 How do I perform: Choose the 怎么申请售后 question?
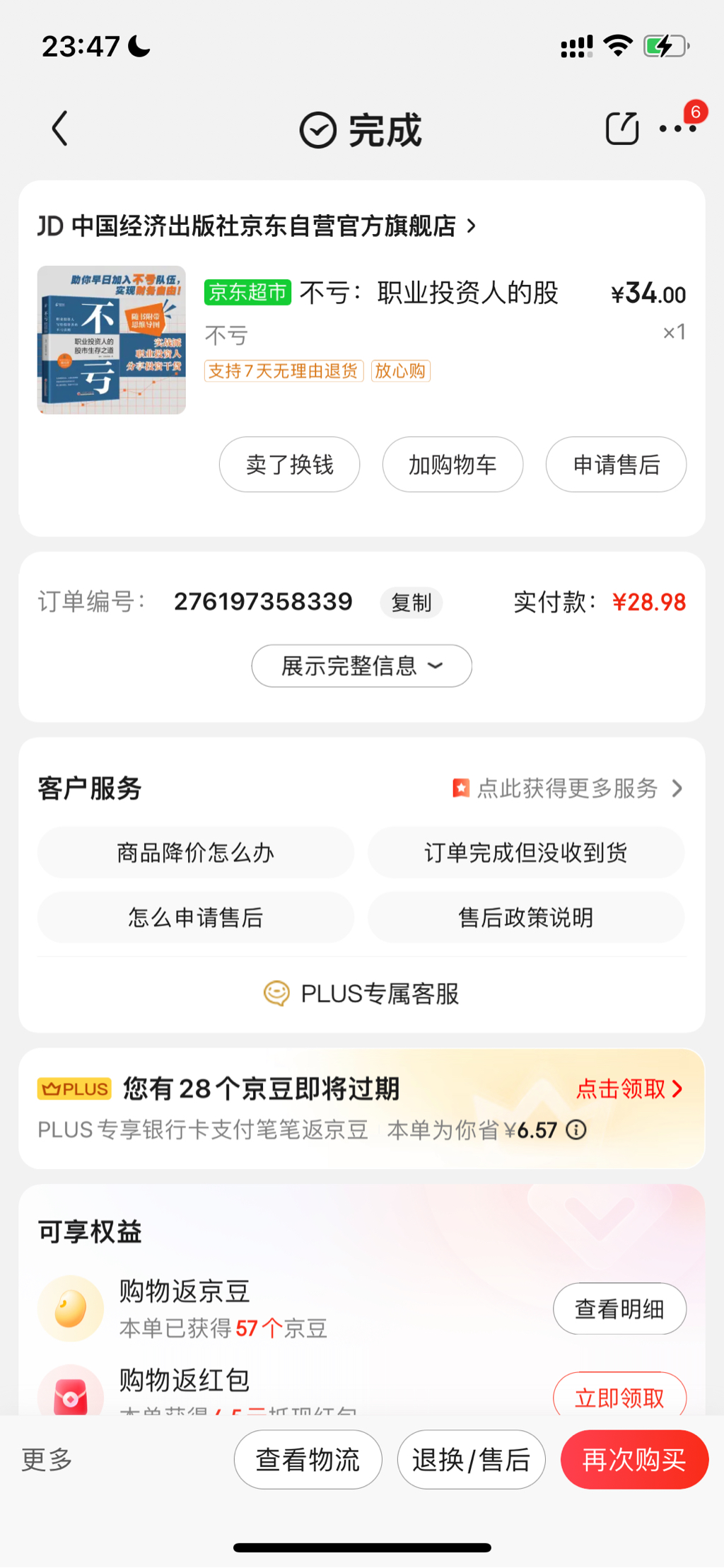pyautogui.click(x=196, y=917)
